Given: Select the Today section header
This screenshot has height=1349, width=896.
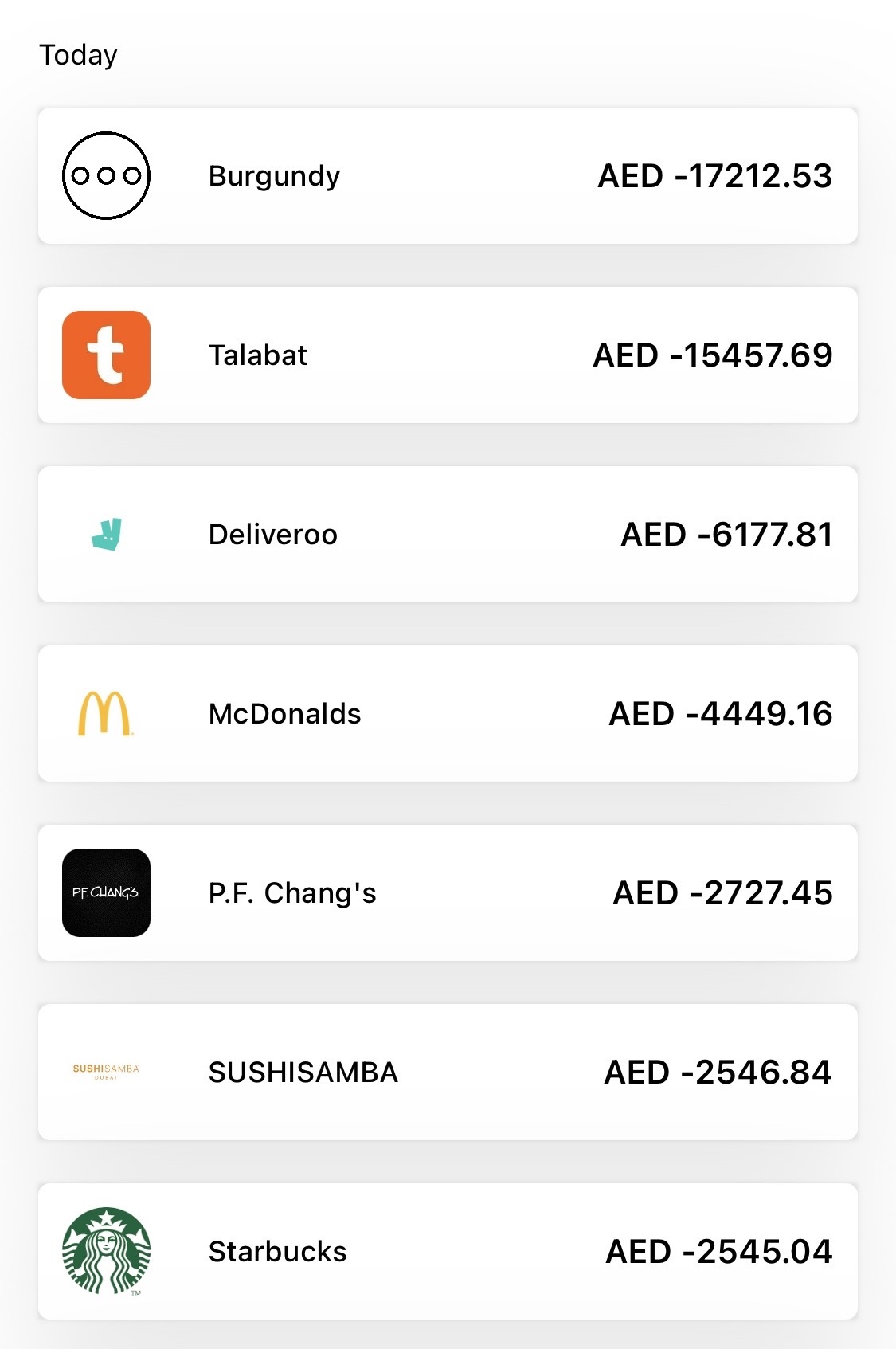Looking at the screenshot, I should (x=77, y=53).
